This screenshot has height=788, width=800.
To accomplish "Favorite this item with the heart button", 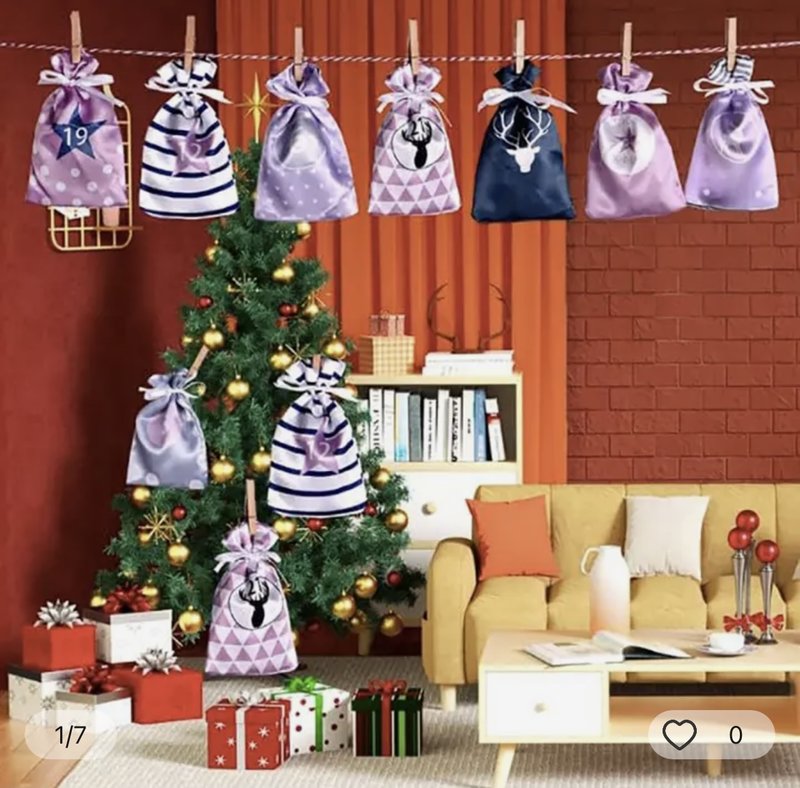I will point(680,735).
